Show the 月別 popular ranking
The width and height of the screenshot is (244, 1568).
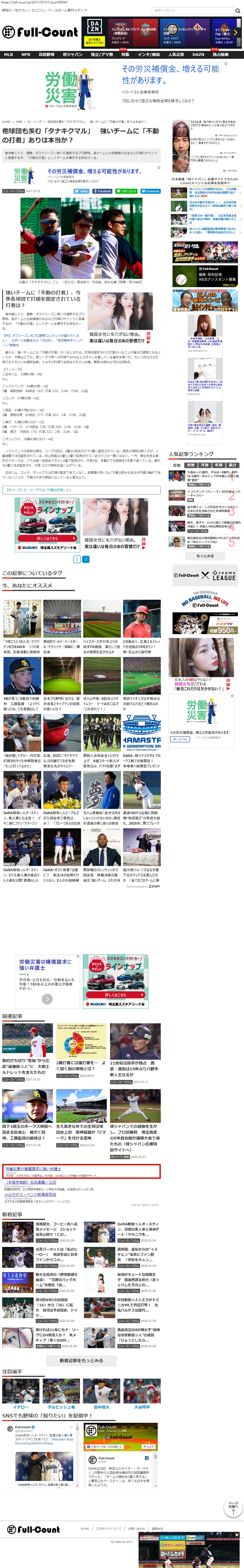204,465
